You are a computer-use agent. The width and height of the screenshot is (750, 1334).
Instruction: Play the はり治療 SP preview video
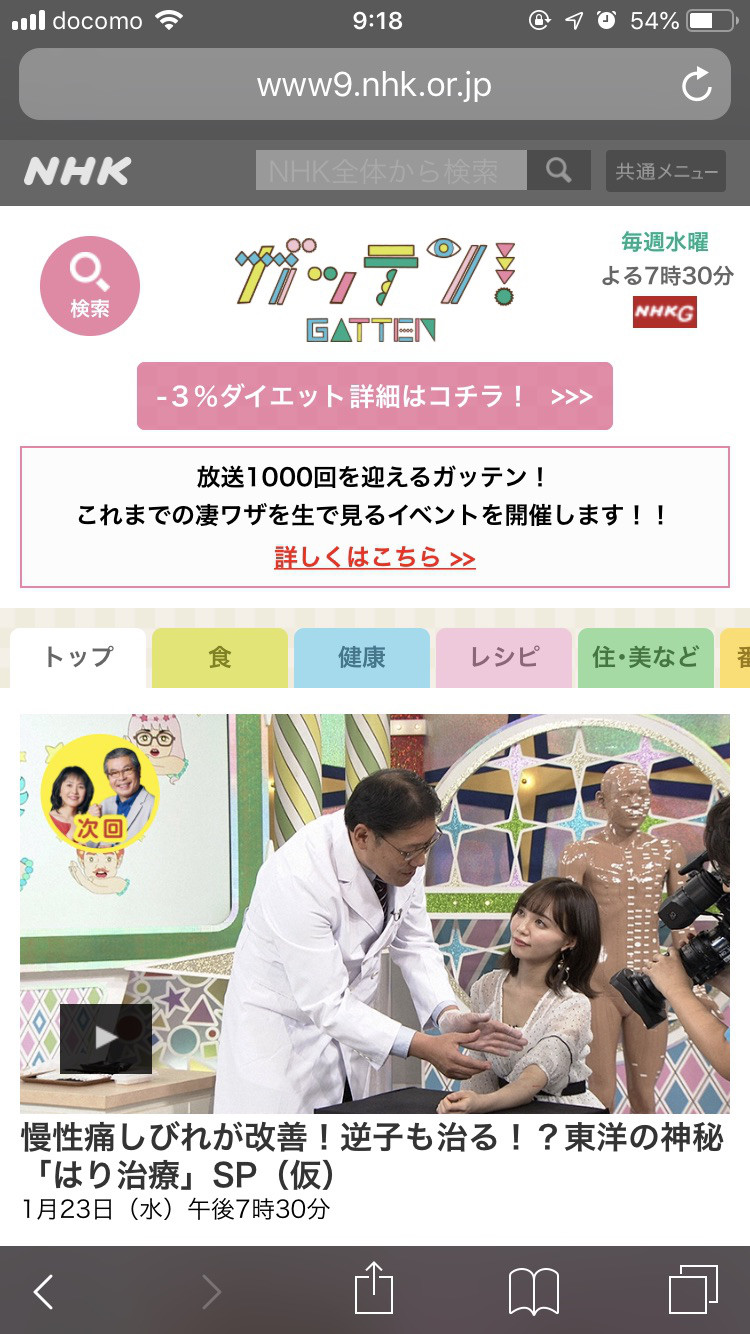pyautogui.click(x=106, y=1039)
